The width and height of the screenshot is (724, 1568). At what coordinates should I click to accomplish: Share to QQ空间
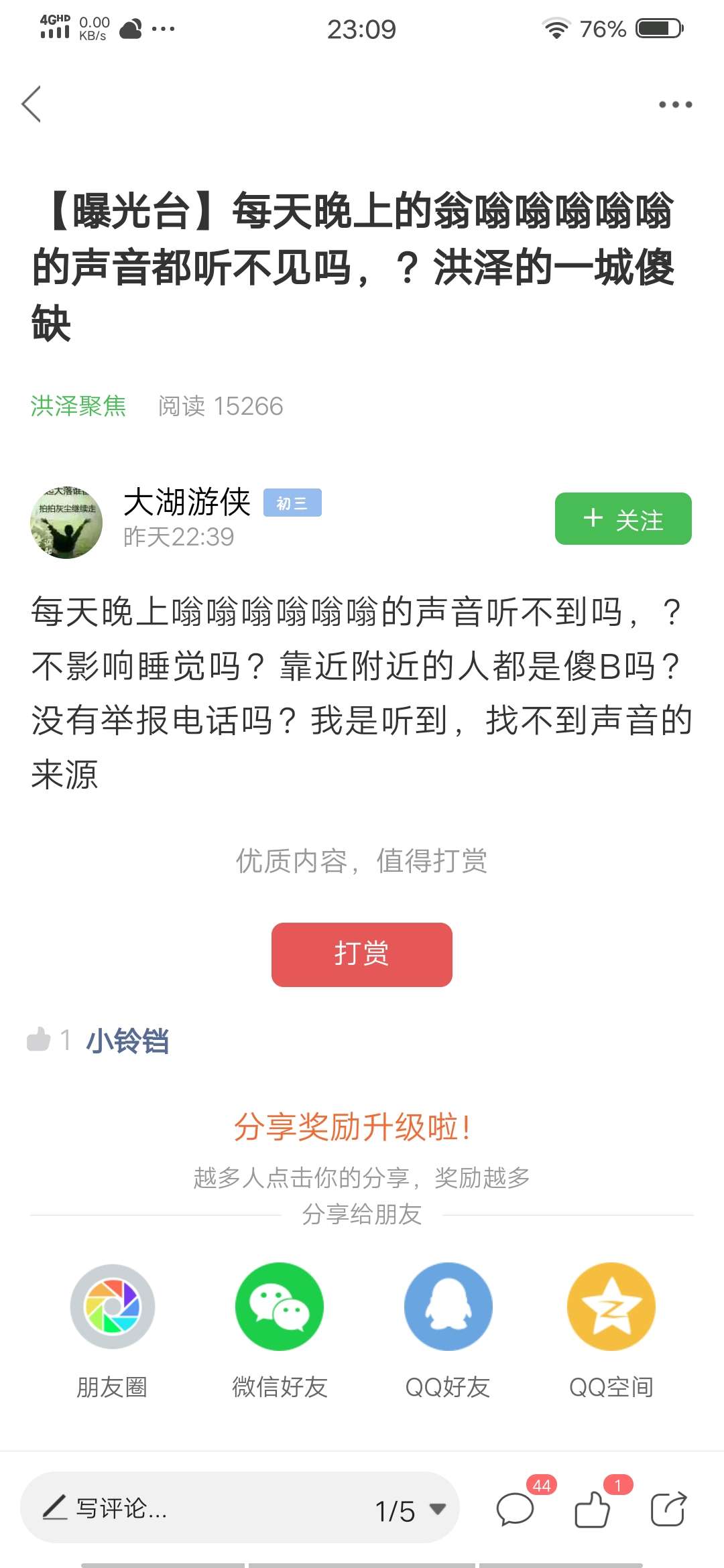(x=611, y=1331)
